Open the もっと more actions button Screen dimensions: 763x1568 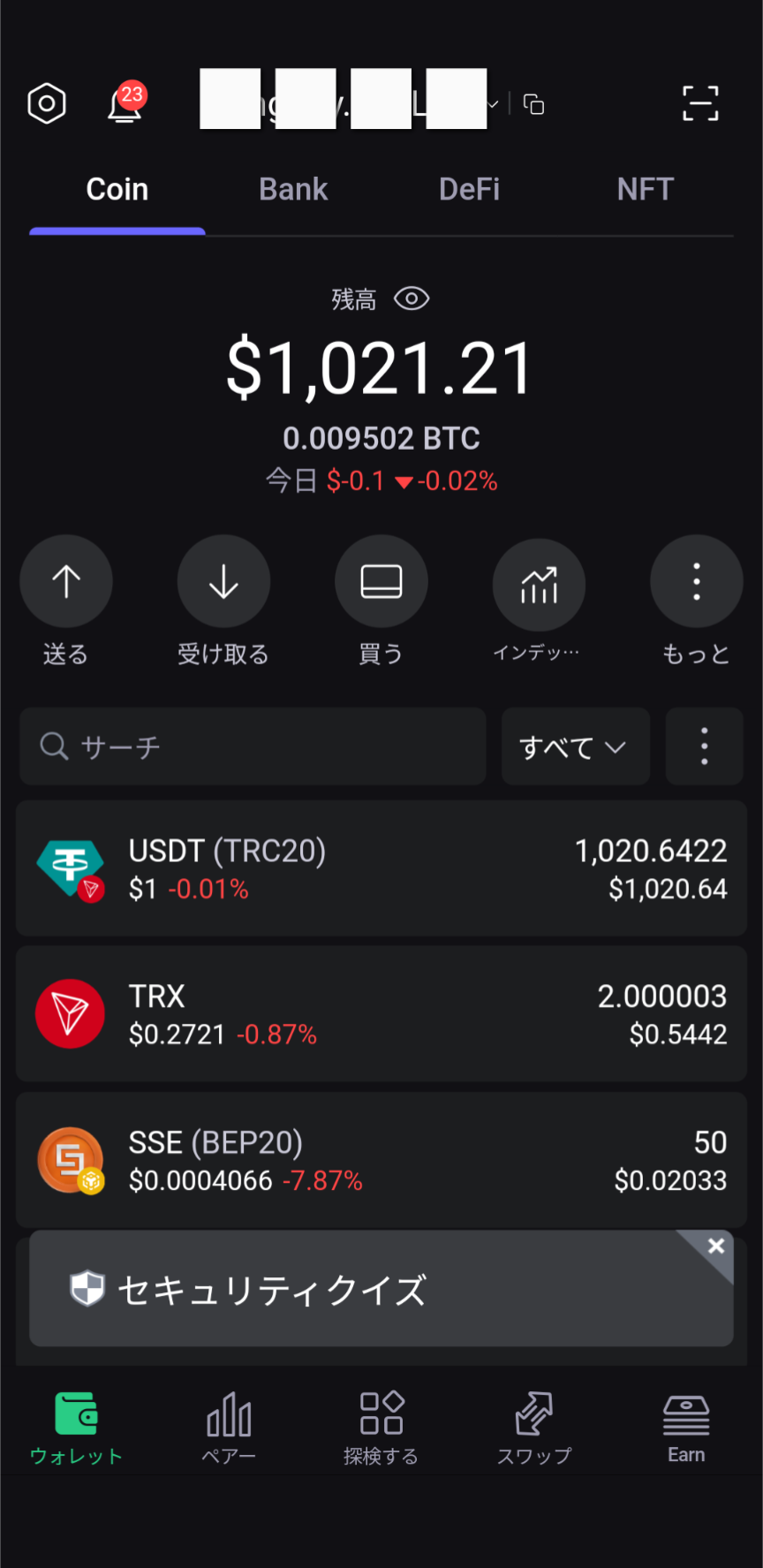(696, 582)
